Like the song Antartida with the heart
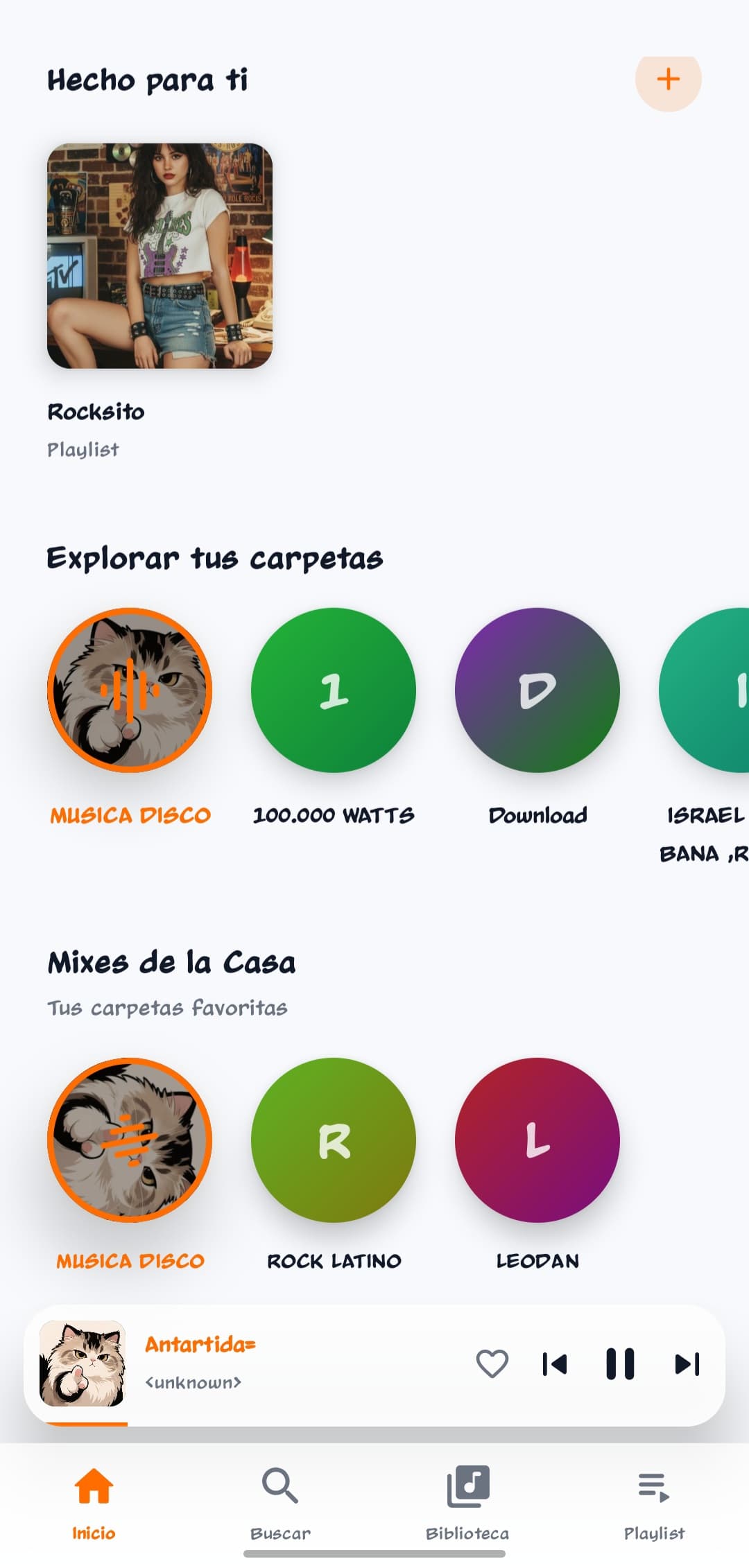Image resolution: width=749 pixels, height=1568 pixels. pyautogui.click(x=492, y=1364)
